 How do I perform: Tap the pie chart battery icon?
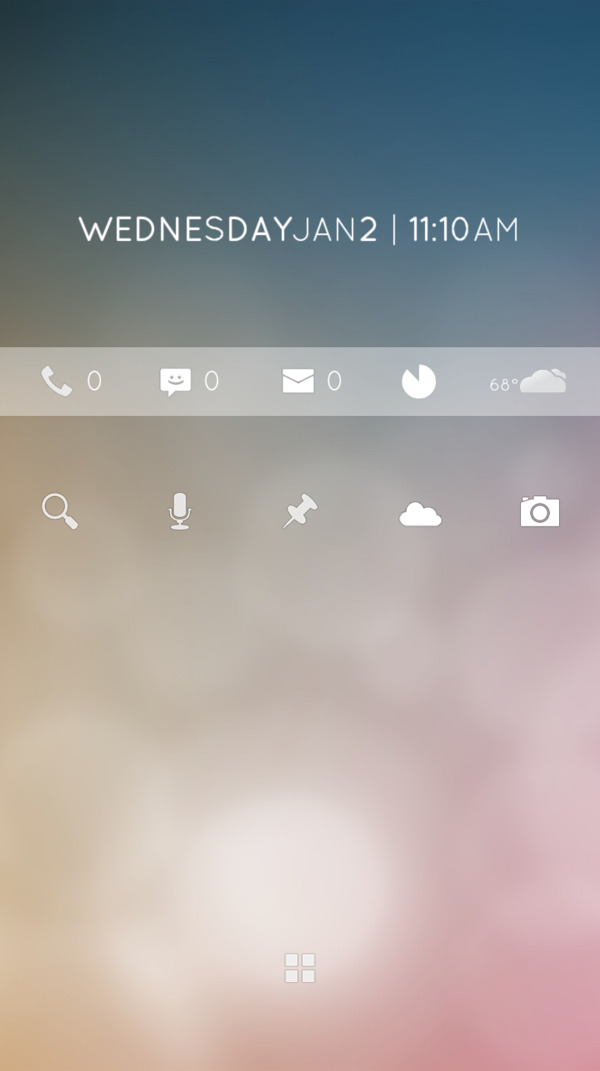point(419,381)
